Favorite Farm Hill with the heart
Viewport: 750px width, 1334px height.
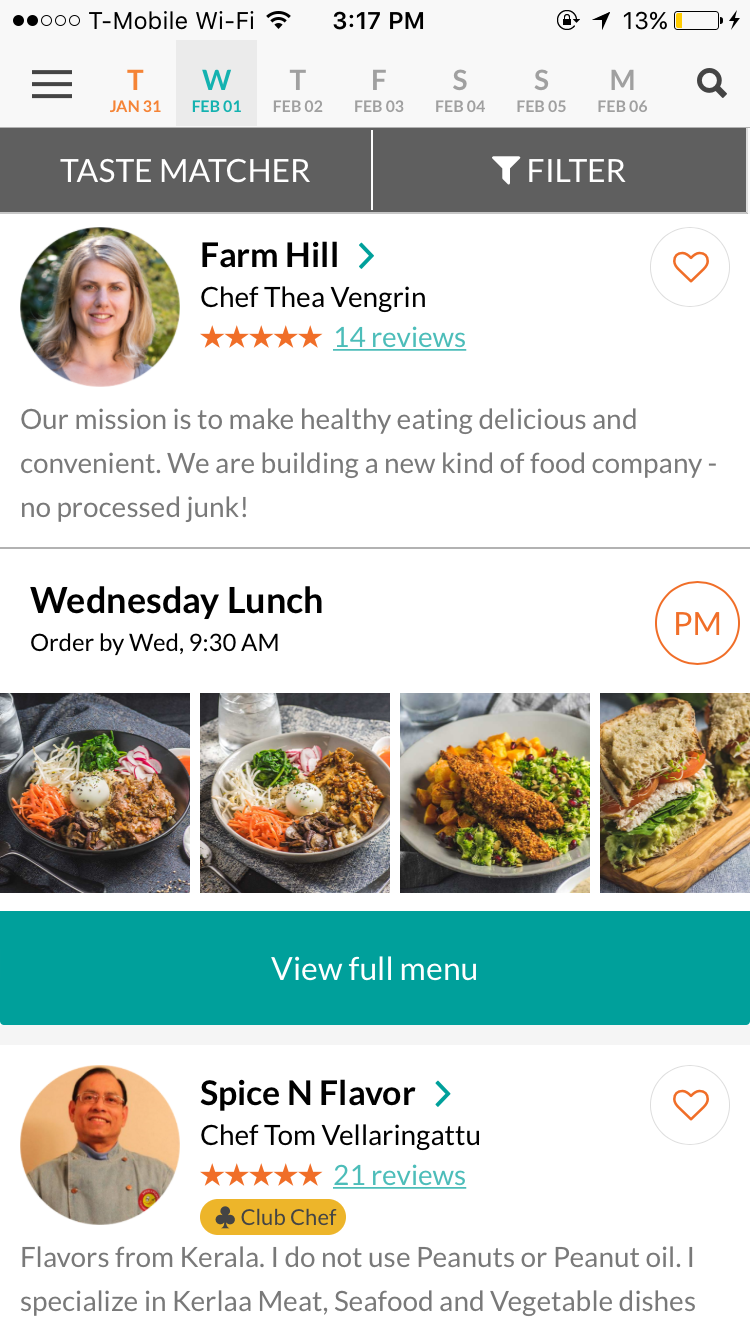690,267
